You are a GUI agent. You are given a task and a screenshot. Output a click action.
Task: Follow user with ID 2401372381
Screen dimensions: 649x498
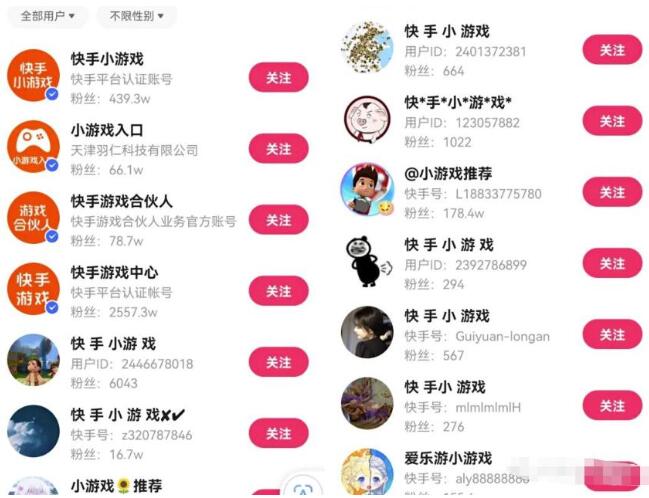point(612,50)
